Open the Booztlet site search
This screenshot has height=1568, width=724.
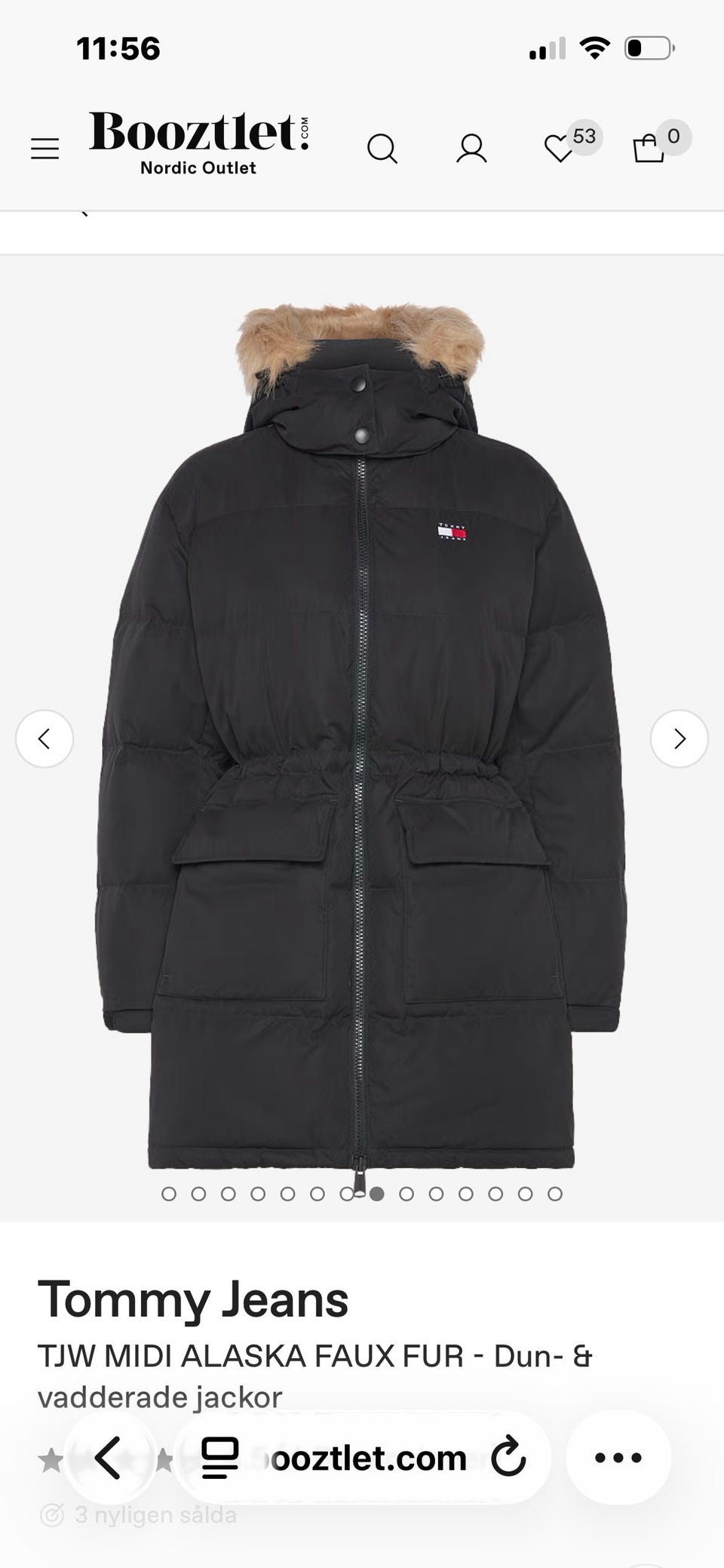click(382, 149)
